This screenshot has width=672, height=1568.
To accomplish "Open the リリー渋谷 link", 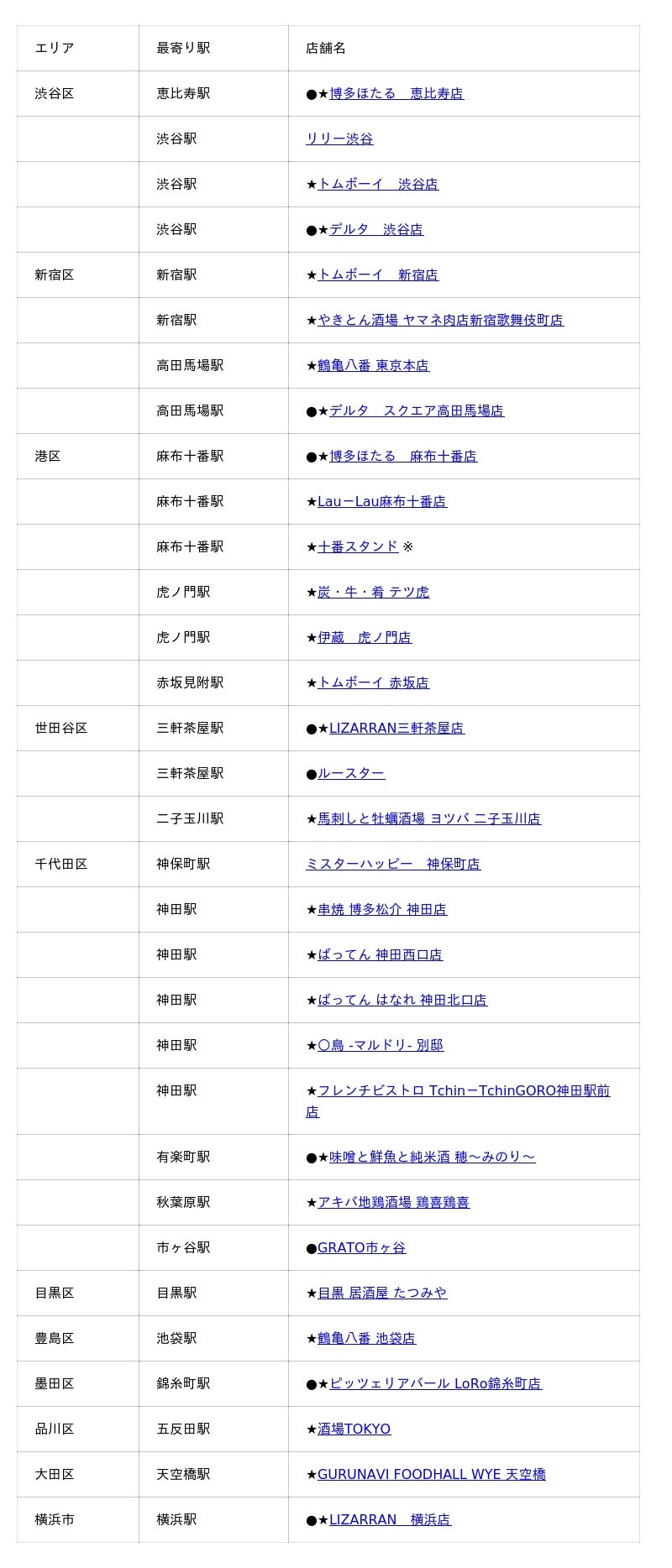I will pyautogui.click(x=339, y=139).
